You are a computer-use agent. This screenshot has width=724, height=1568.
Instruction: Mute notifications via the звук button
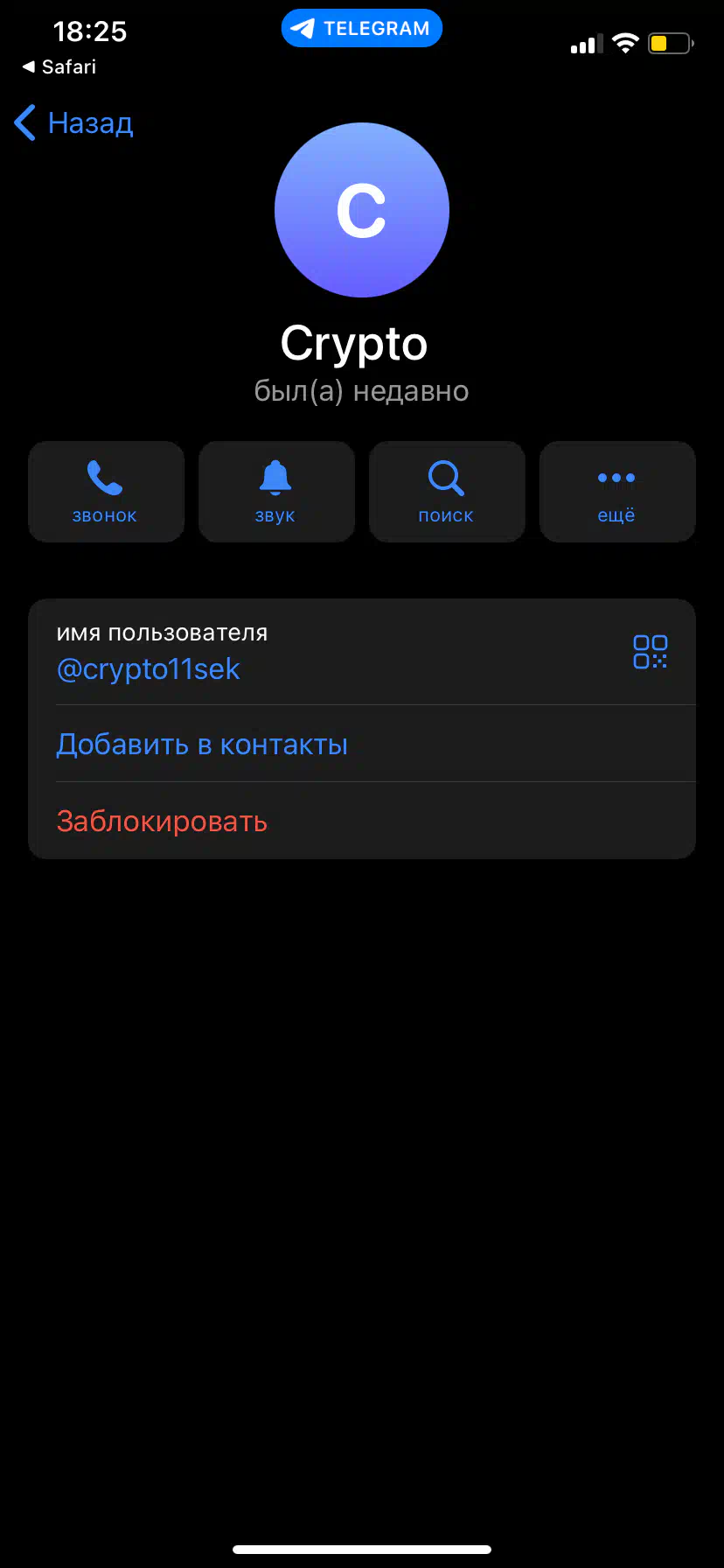[276, 492]
